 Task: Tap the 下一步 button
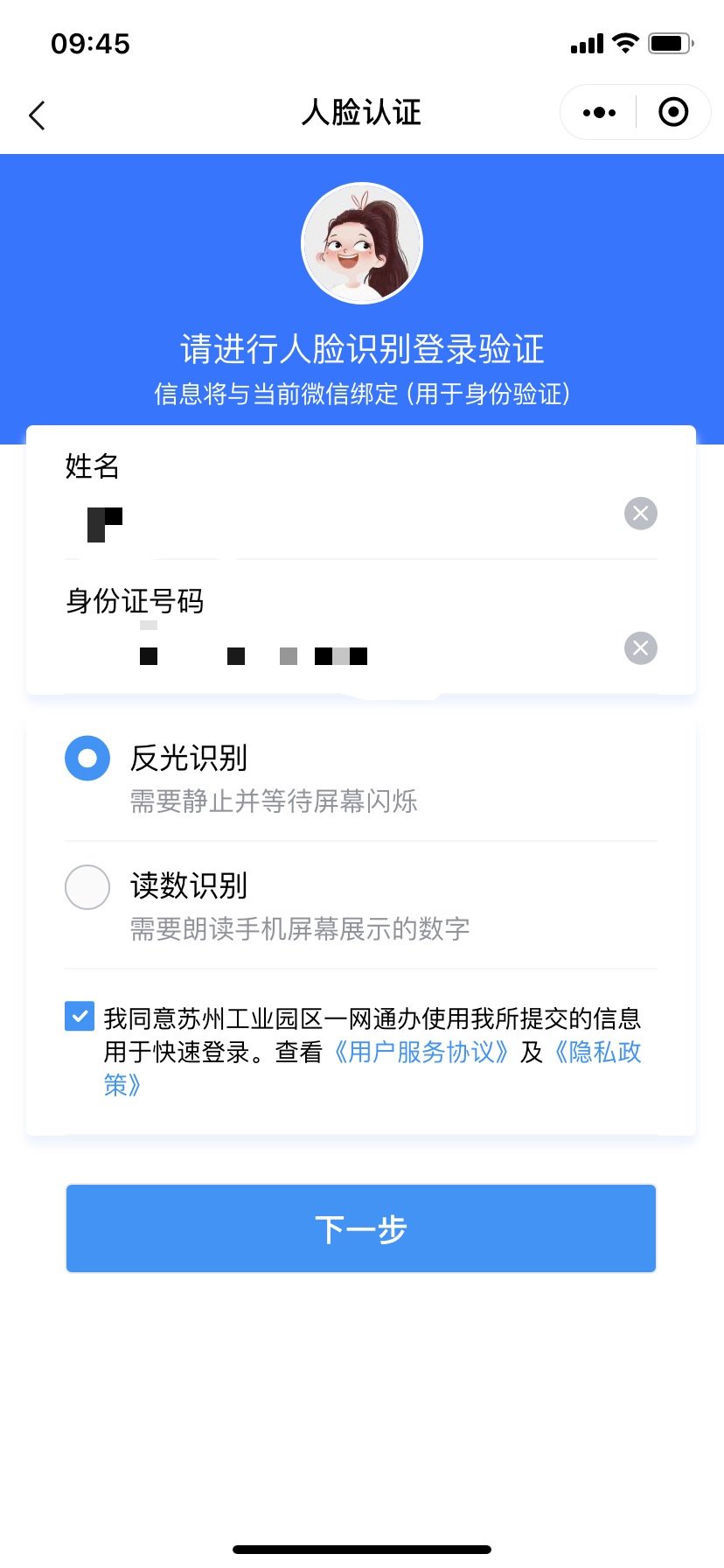(x=361, y=1228)
